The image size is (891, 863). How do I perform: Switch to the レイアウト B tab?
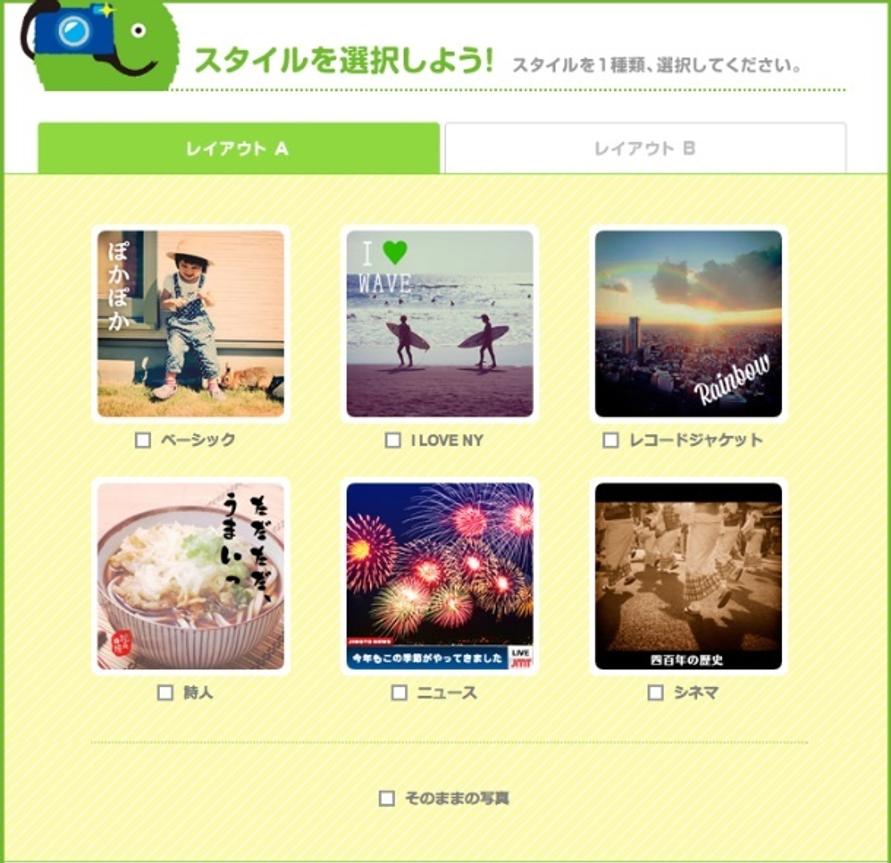[x=645, y=149]
